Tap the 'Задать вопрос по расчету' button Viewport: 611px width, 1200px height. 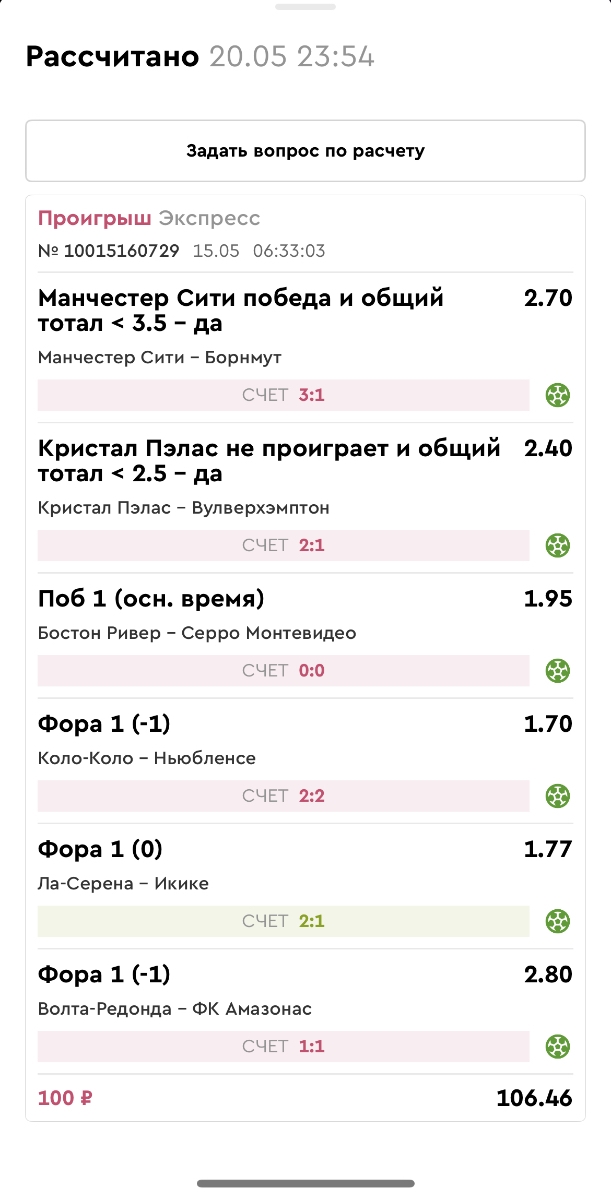click(x=305, y=151)
